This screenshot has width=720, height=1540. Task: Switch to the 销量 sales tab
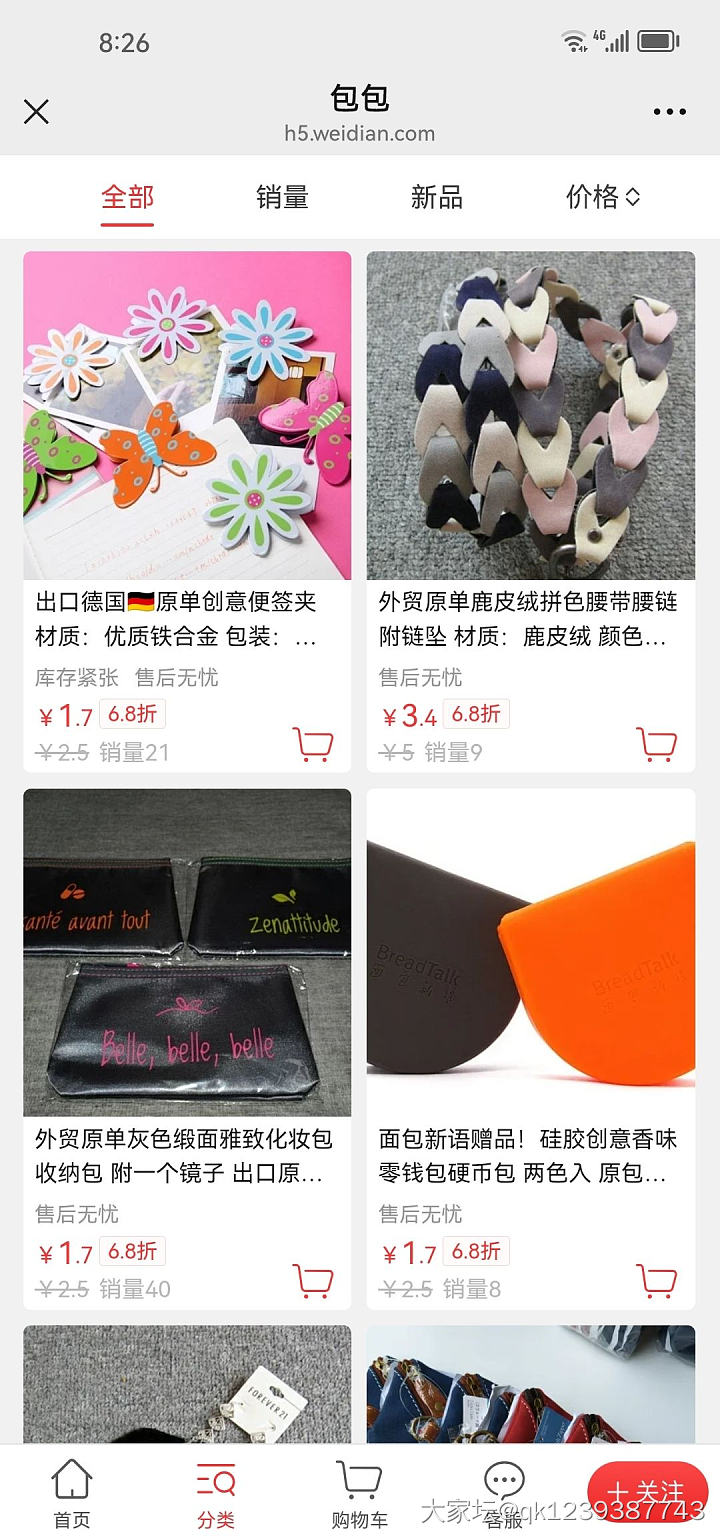point(281,197)
